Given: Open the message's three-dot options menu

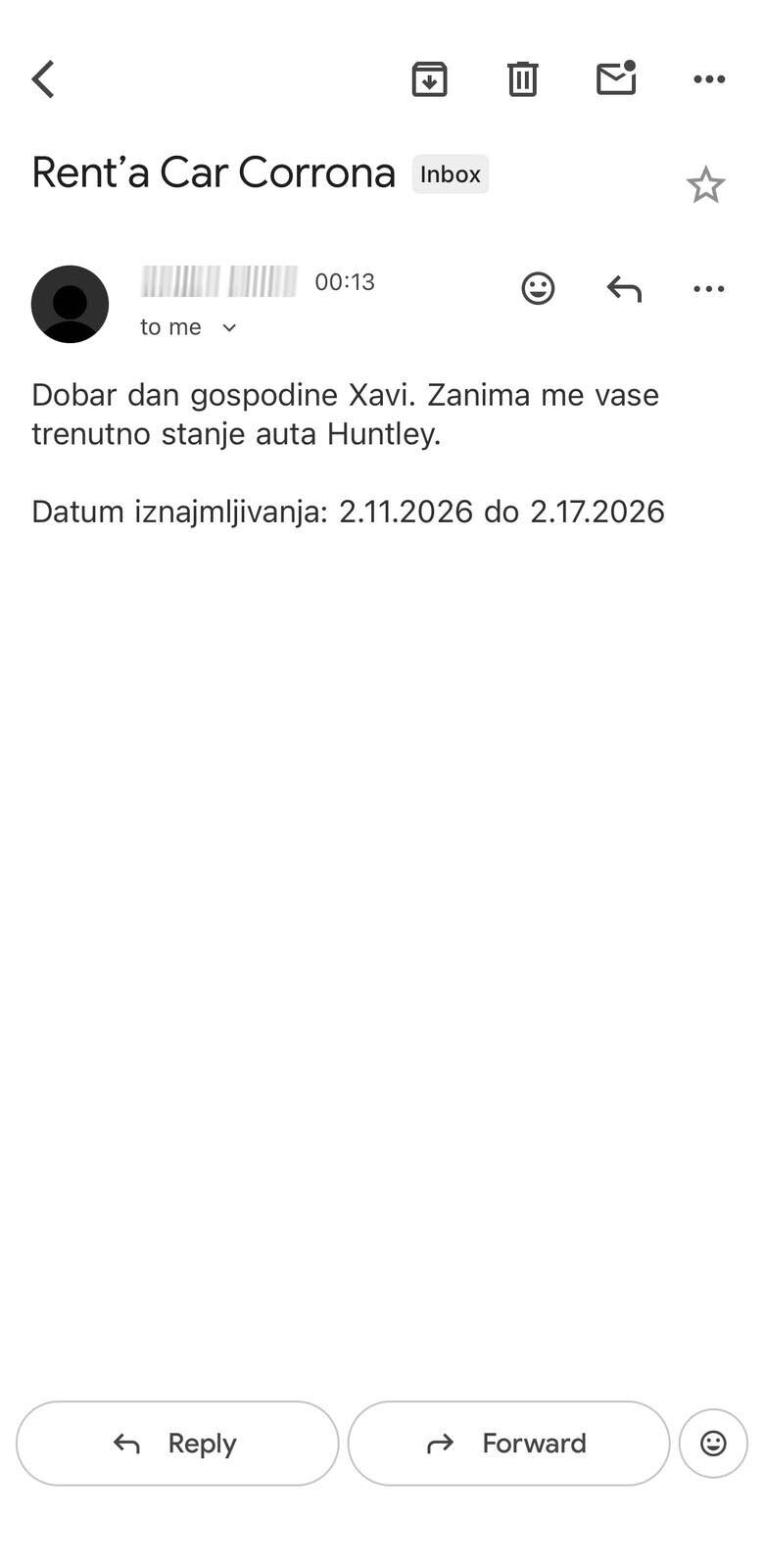Looking at the screenshot, I should (x=709, y=288).
